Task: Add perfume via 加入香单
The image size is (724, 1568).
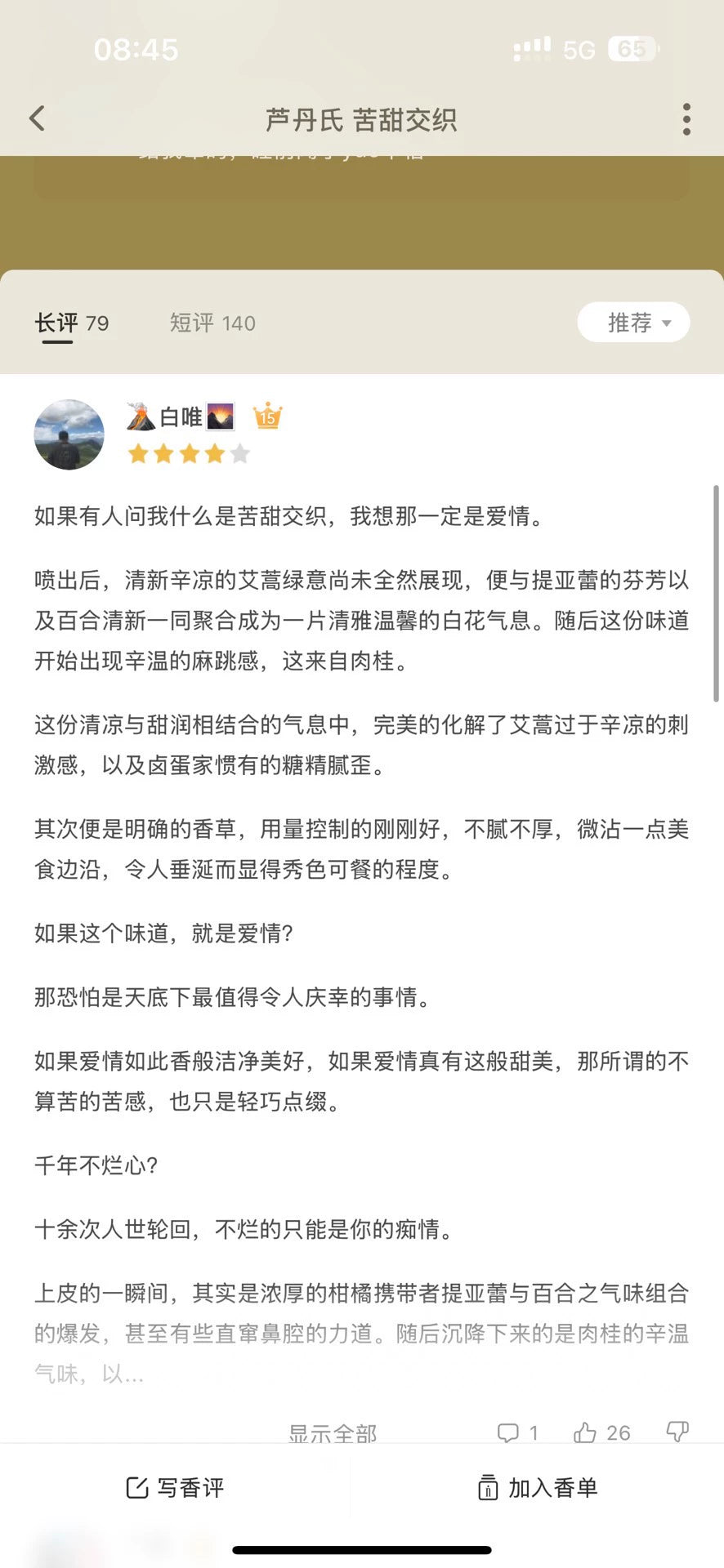Action: click(537, 1488)
